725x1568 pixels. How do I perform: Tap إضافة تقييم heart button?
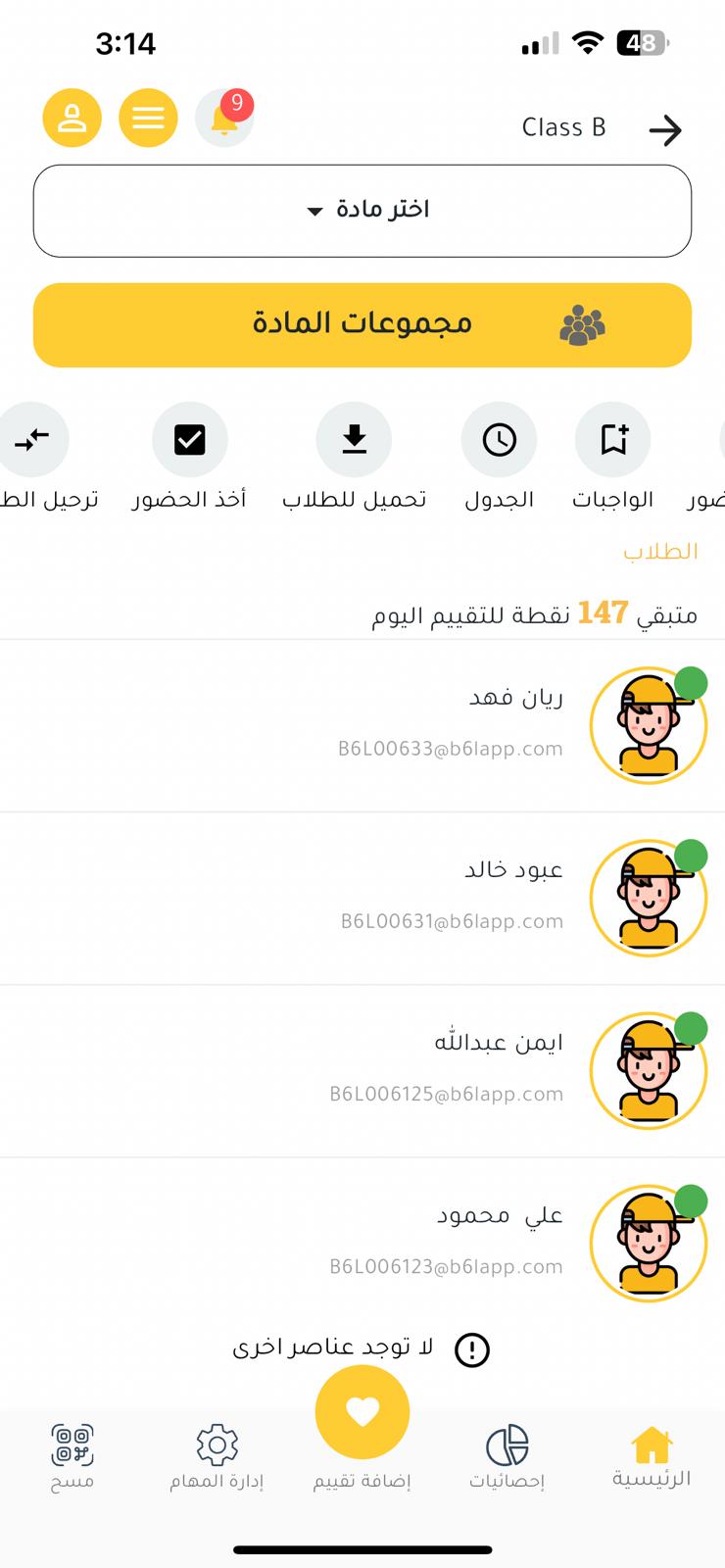click(x=362, y=1412)
